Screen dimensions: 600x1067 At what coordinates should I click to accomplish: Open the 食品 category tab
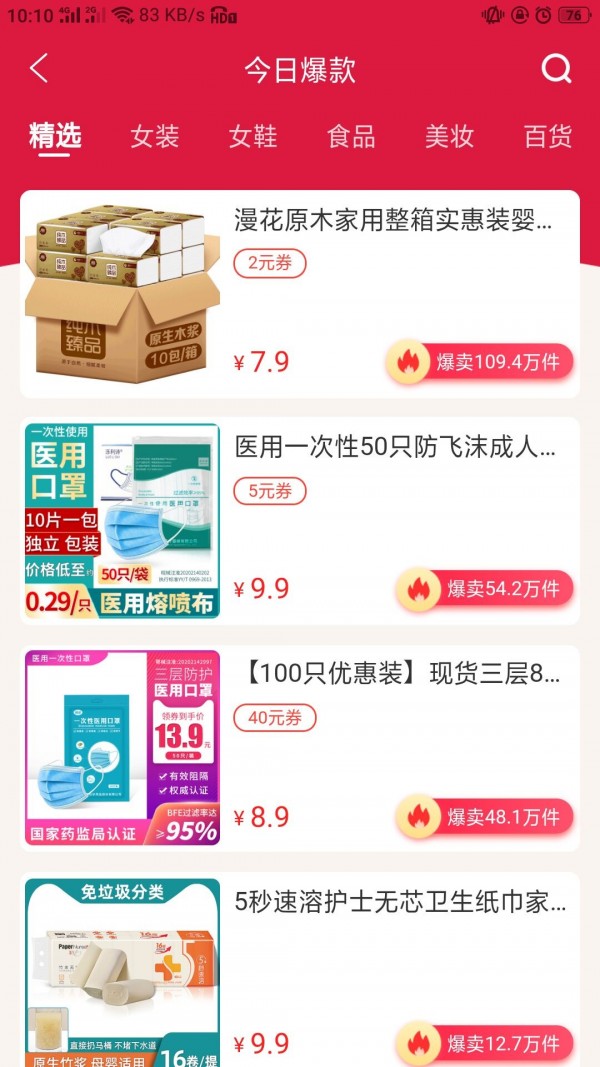click(x=351, y=137)
